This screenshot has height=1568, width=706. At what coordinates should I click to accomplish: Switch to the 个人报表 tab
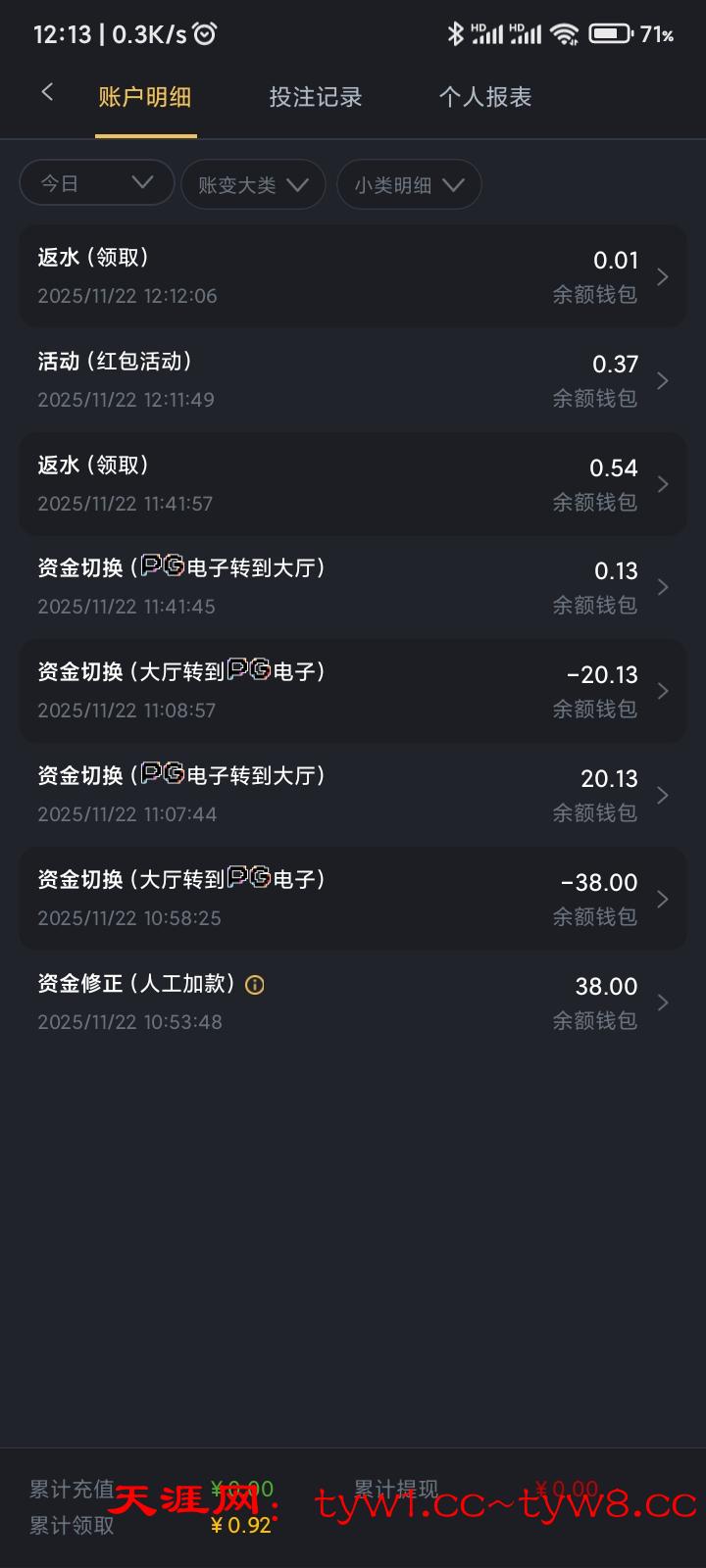click(485, 97)
